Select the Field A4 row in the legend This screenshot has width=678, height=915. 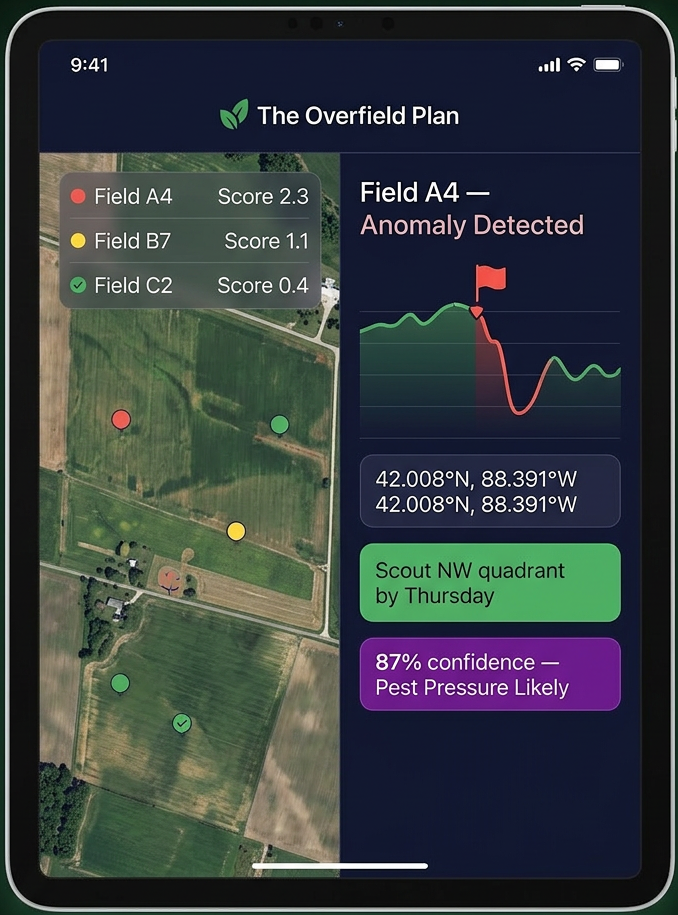[190, 197]
